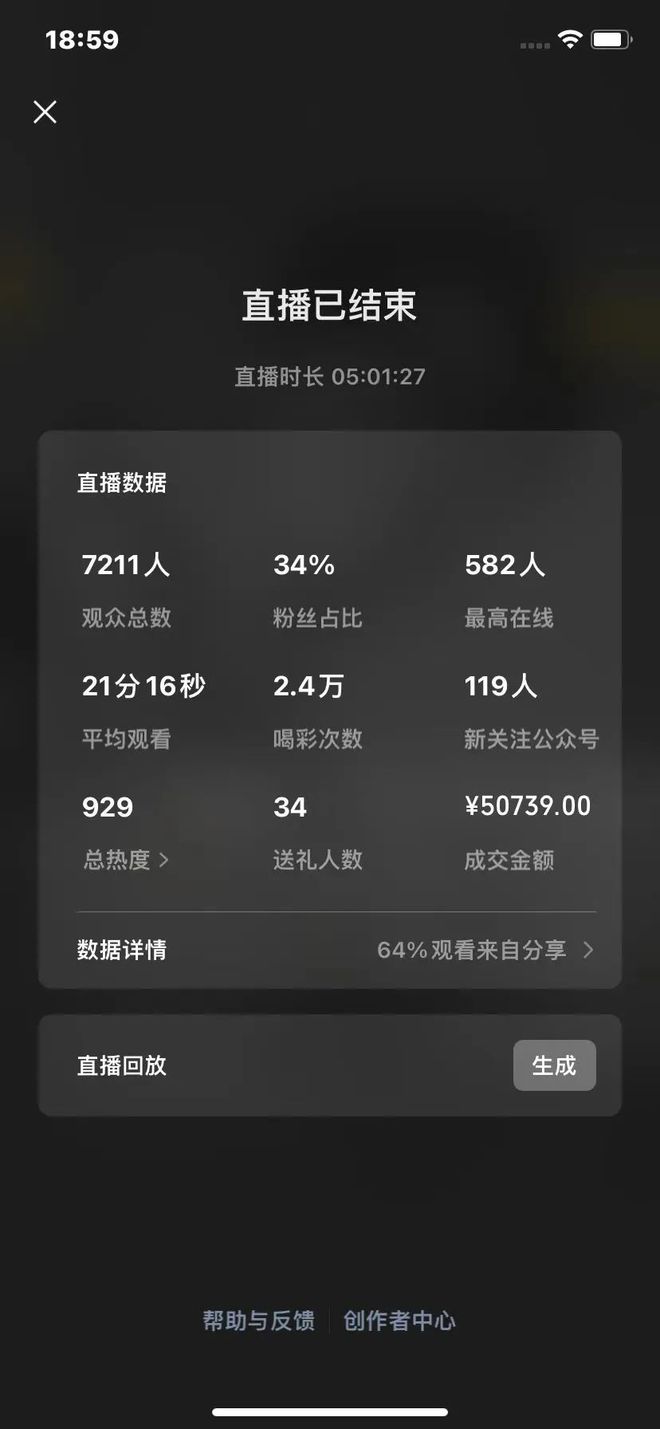Open 帮助与反馈 link
The image size is (660, 1429).
[x=258, y=1321]
